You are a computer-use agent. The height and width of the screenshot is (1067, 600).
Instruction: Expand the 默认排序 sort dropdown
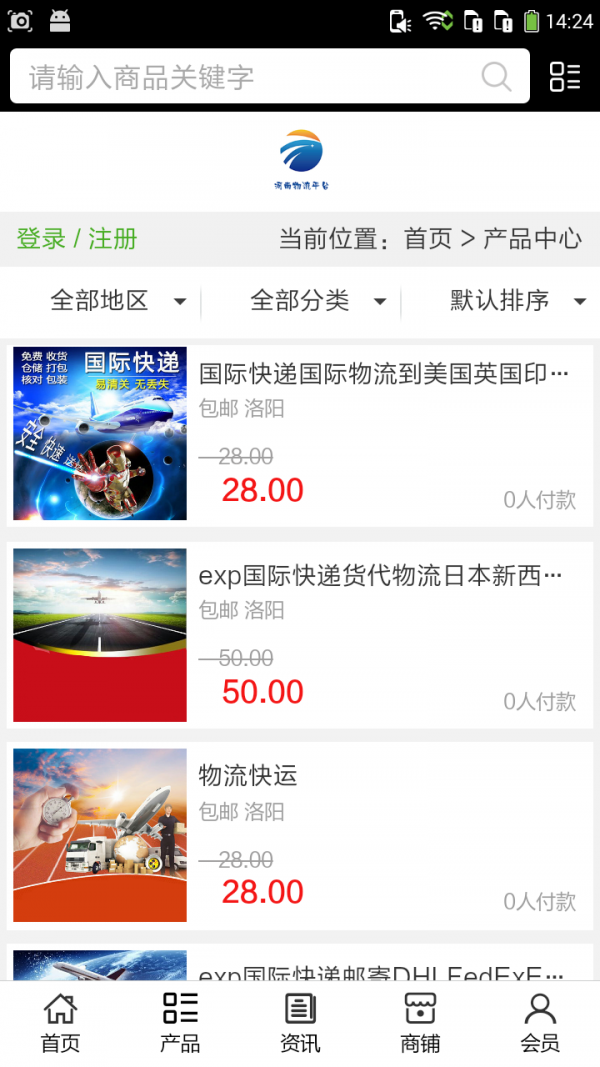(x=517, y=300)
